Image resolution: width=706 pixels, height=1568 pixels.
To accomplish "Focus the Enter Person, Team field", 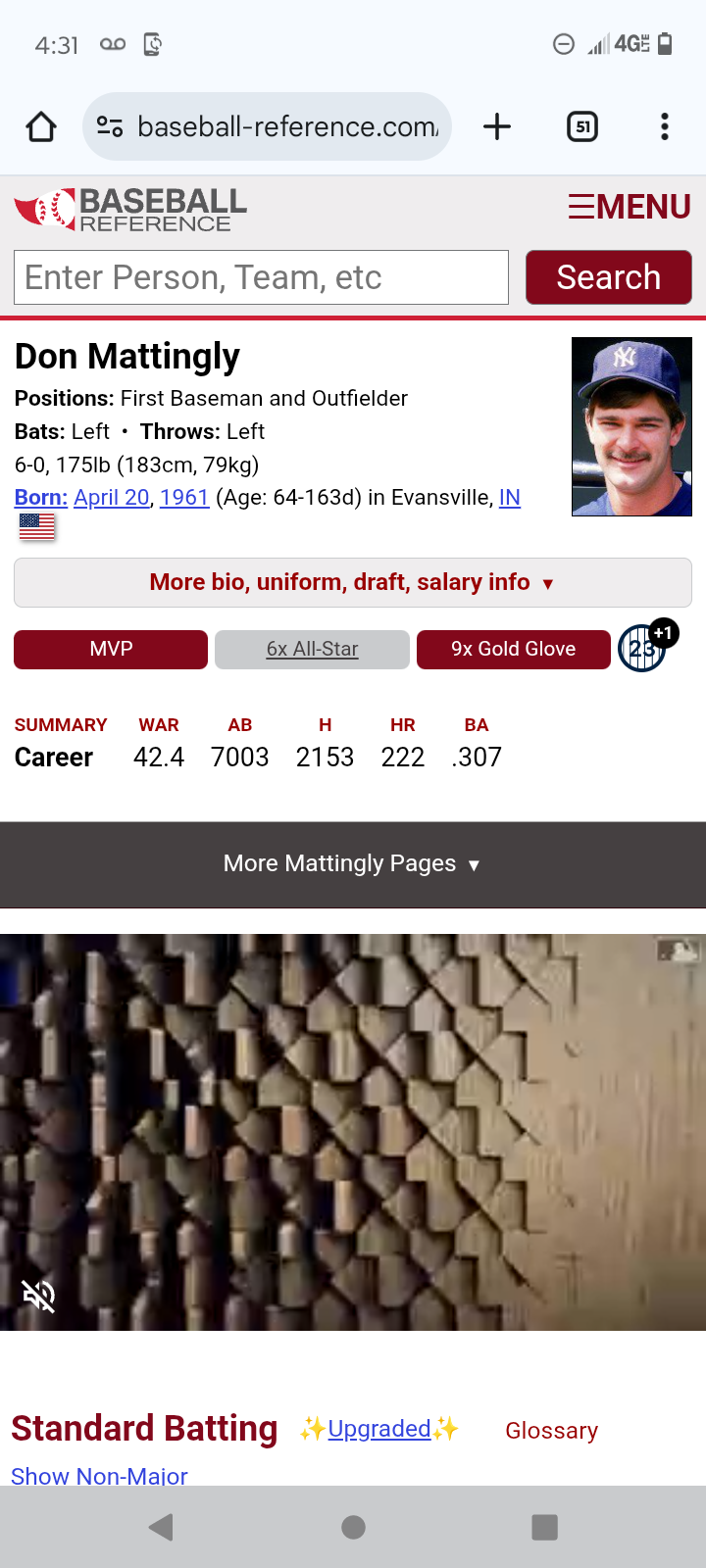I will click(261, 277).
